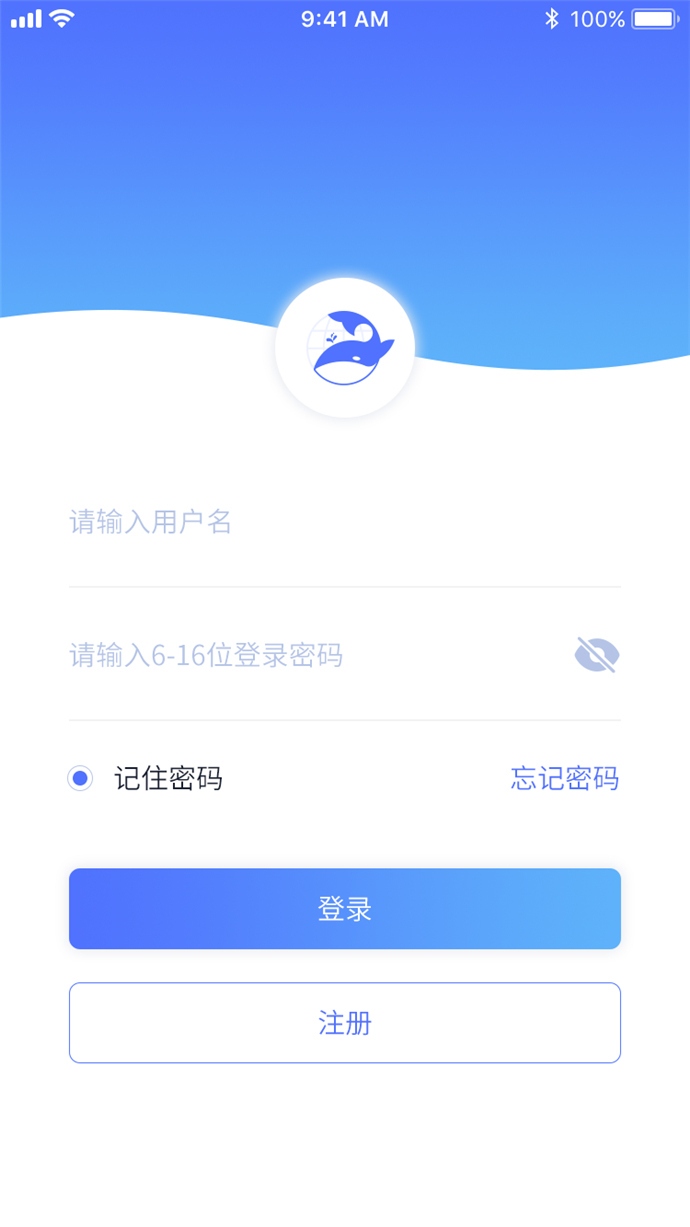
Task: Toggle the 记住密码 radio button
Action: [80, 778]
